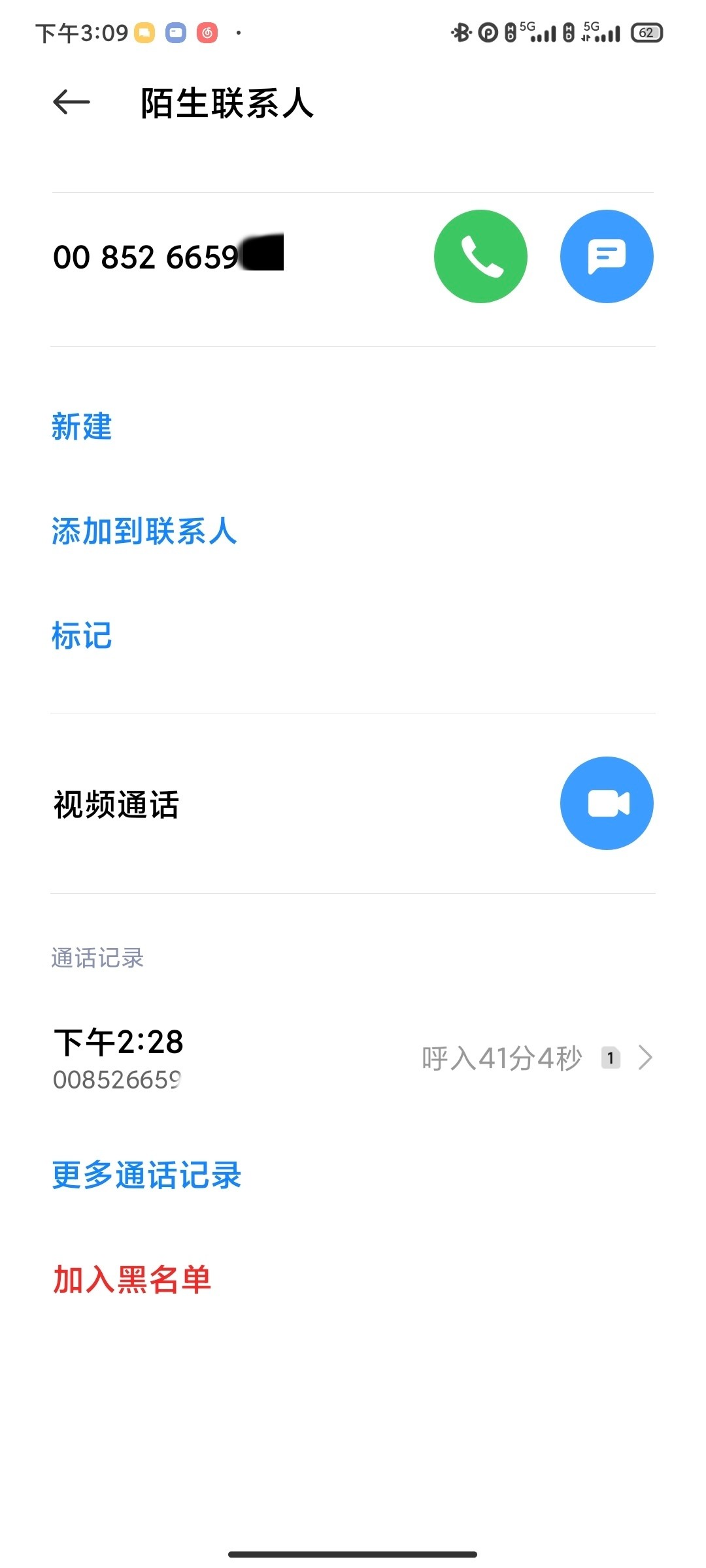Call the 00 852 number

[x=480, y=256]
